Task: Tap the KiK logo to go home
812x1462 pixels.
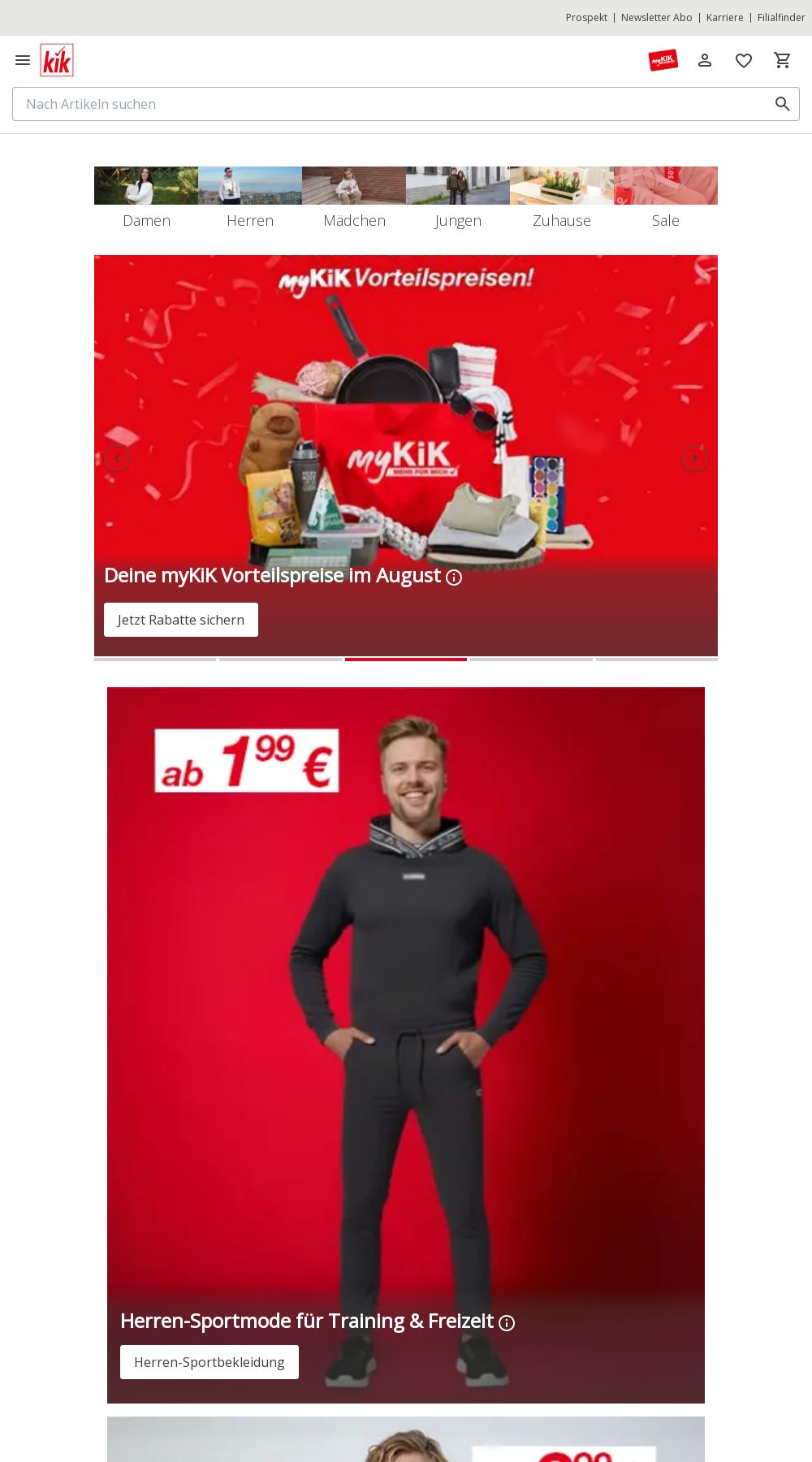Action: 57,60
